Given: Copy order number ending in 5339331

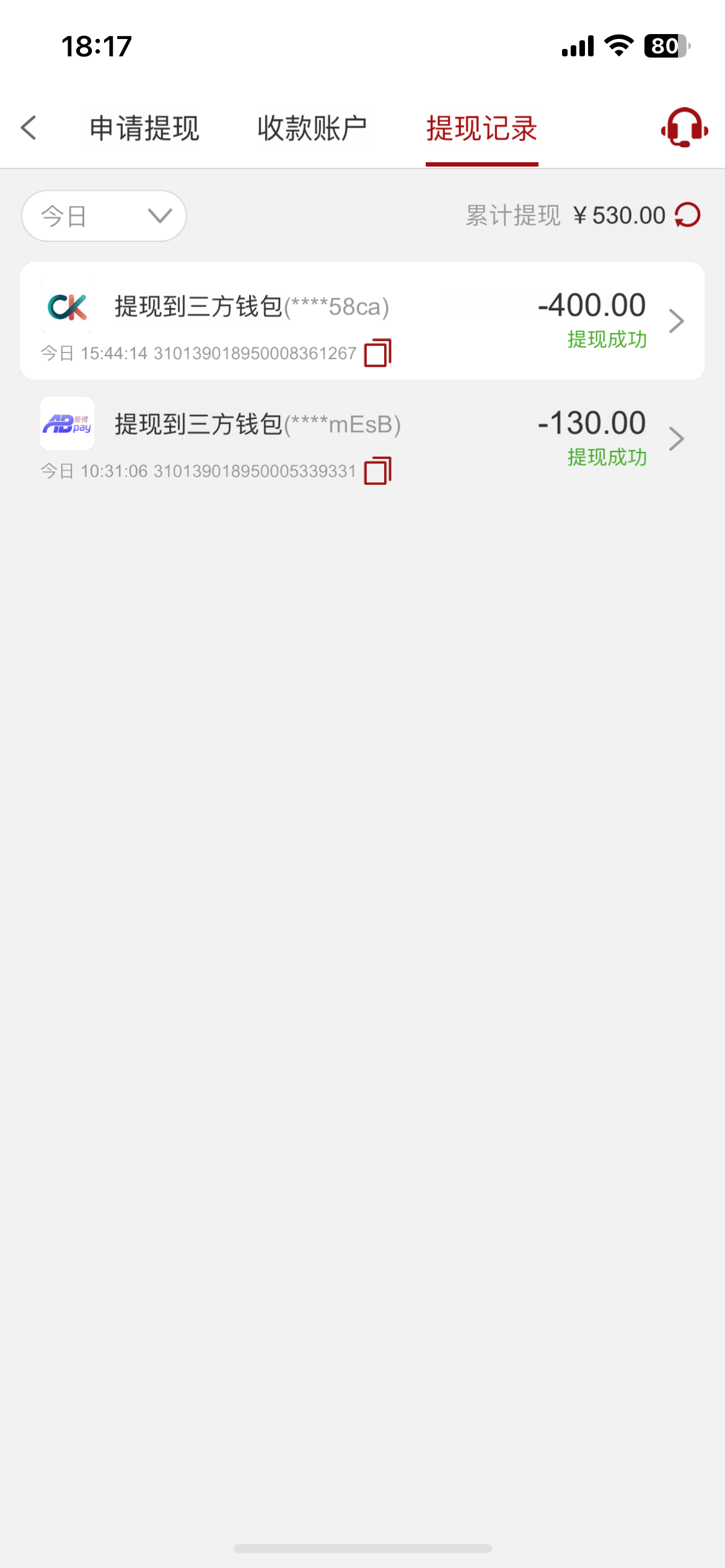Looking at the screenshot, I should [378, 471].
